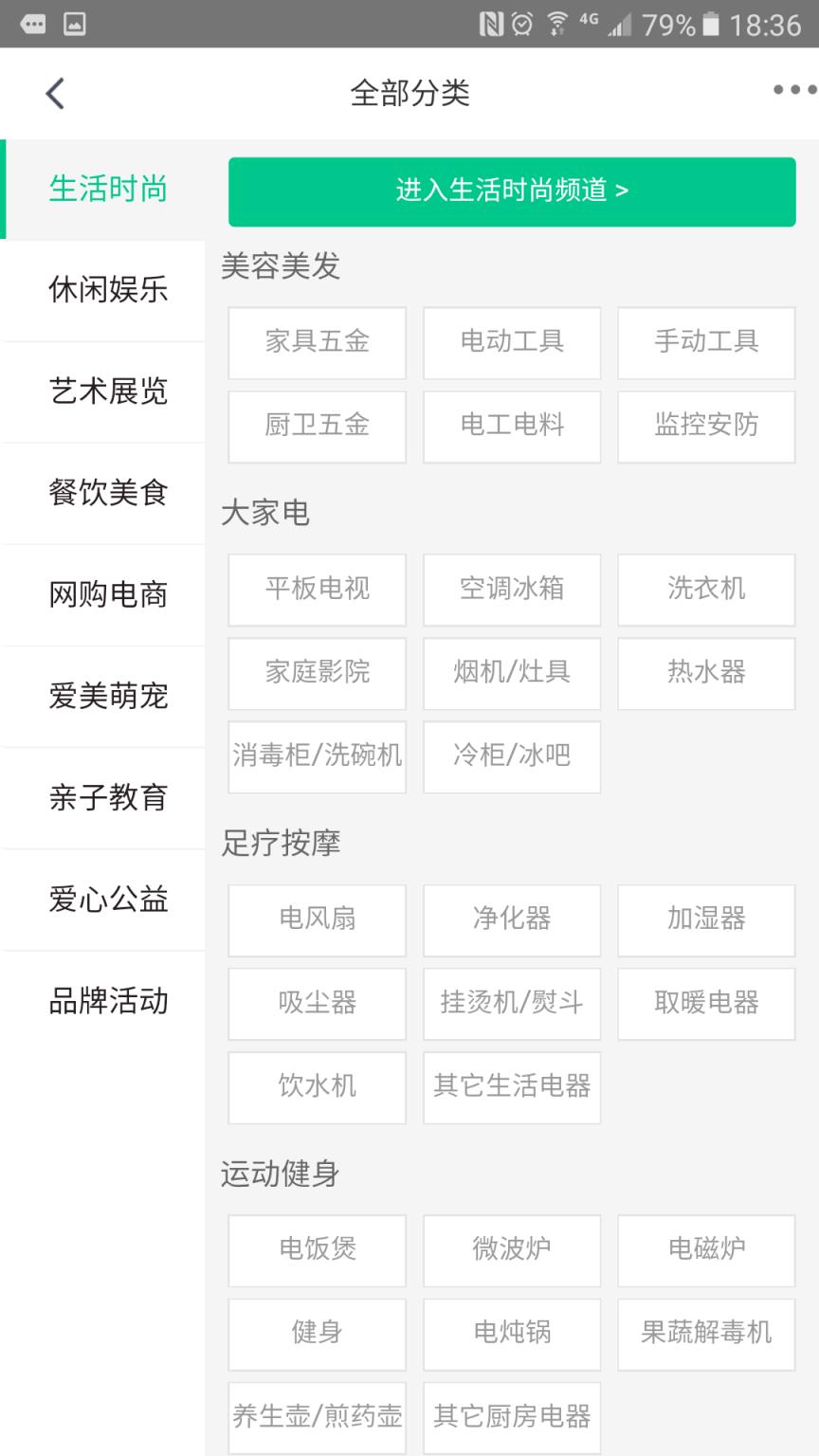Select 电动工具 under 美容美发
Screen dimensions: 819x1456
(x=512, y=343)
